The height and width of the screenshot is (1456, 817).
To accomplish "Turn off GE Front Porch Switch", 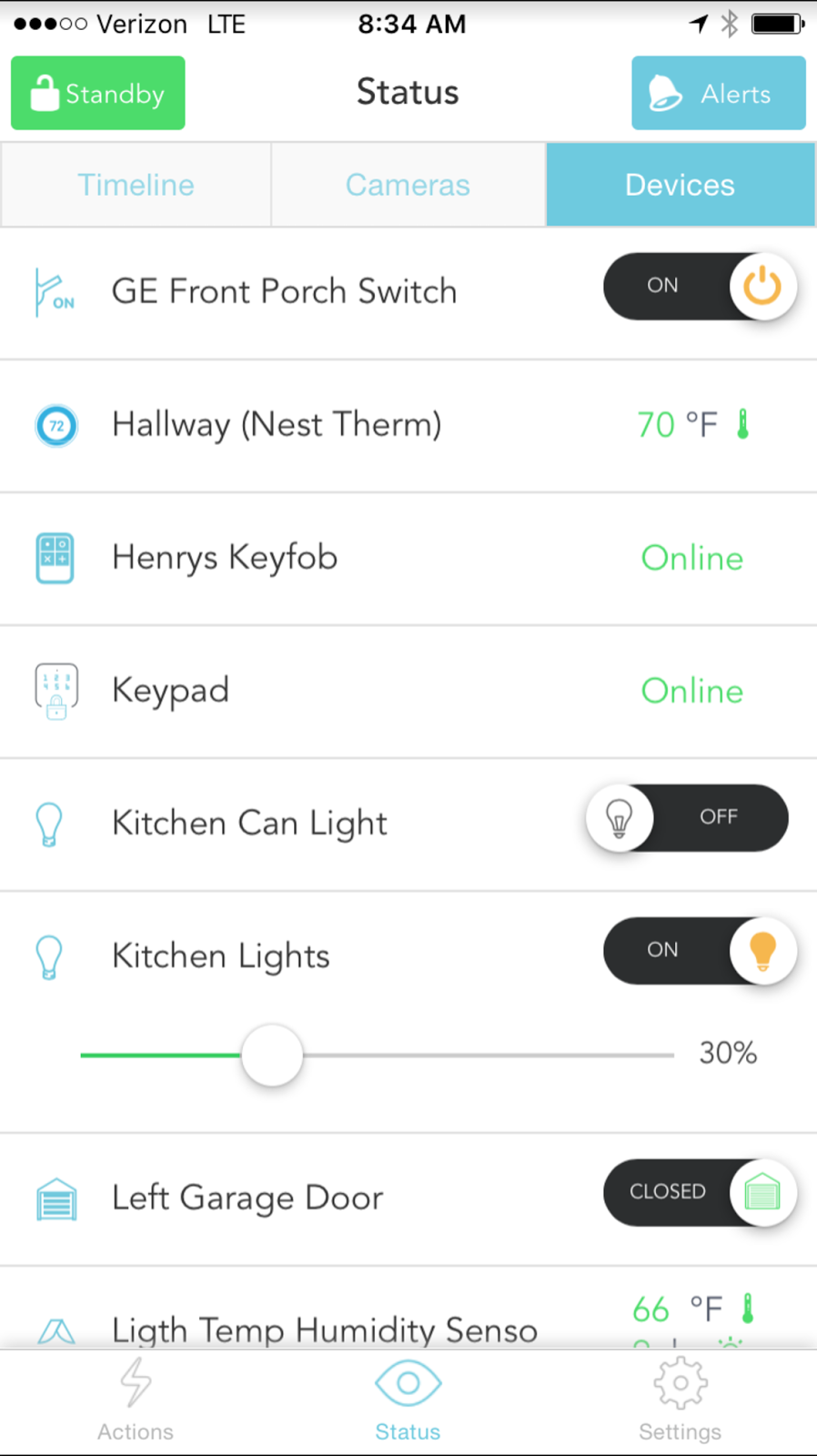I will (x=699, y=287).
